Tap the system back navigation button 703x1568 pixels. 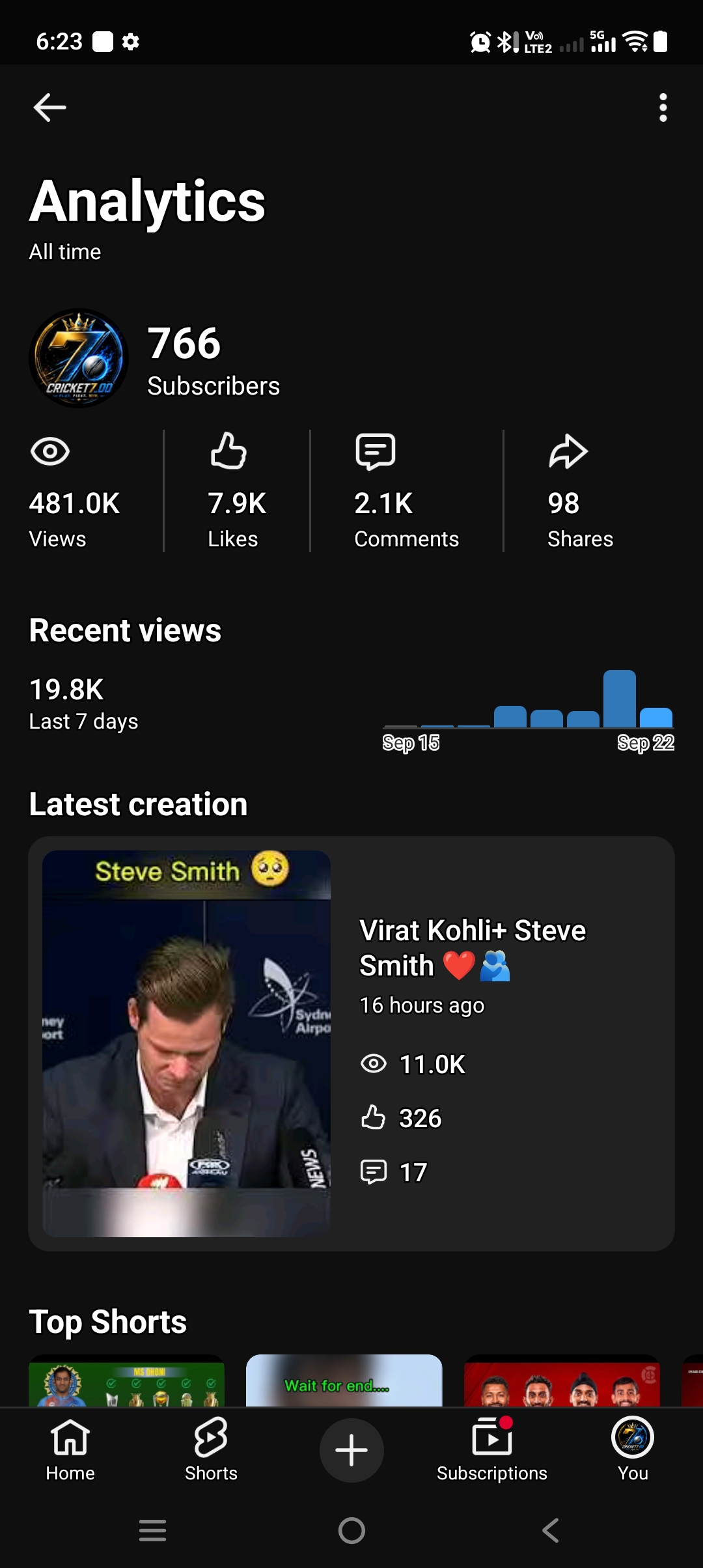point(551,1530)
